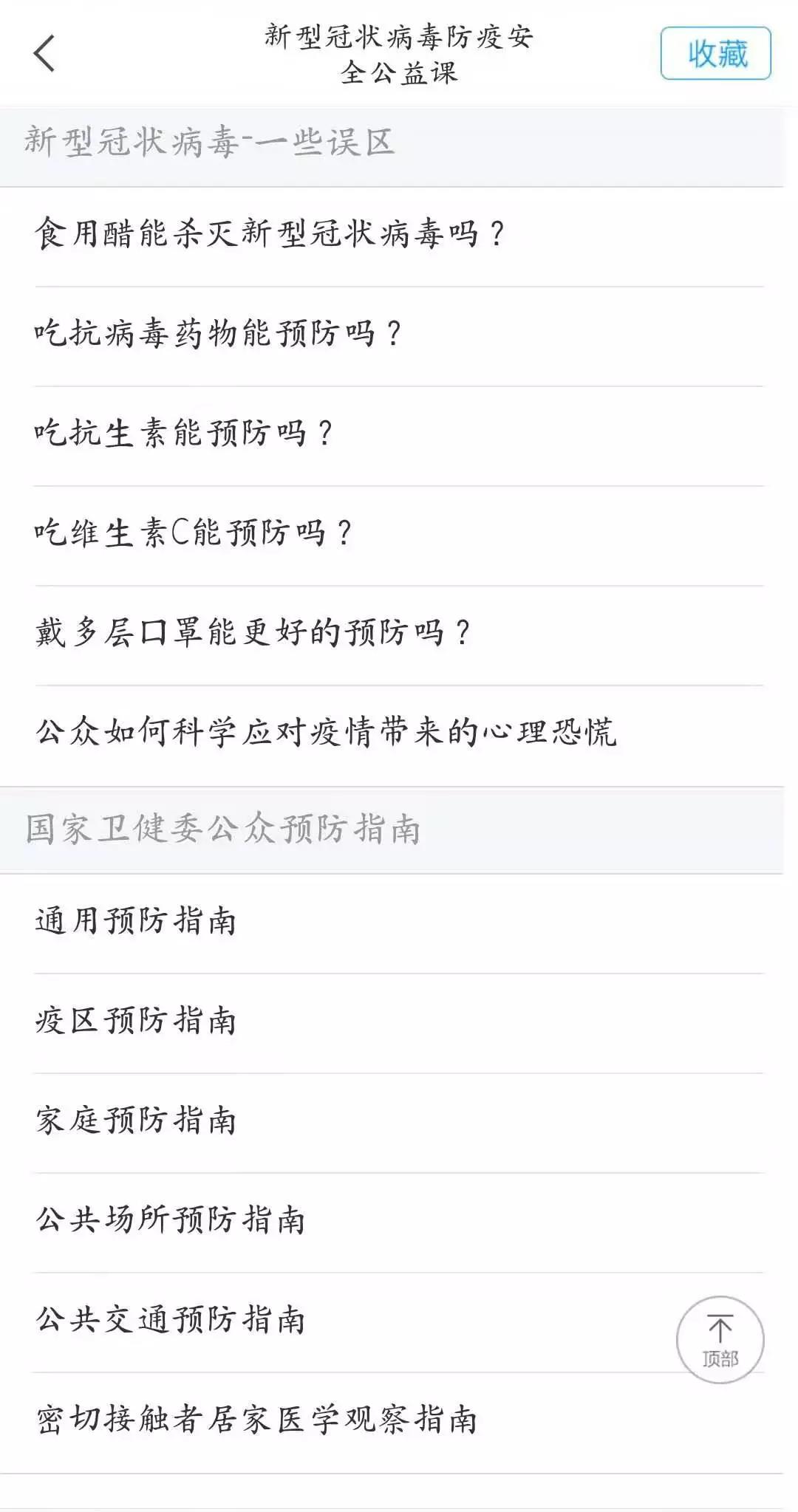
Task: Open 公众如何科学应对疫情带来的心理恐慌
Action: (x=326, y=733)
